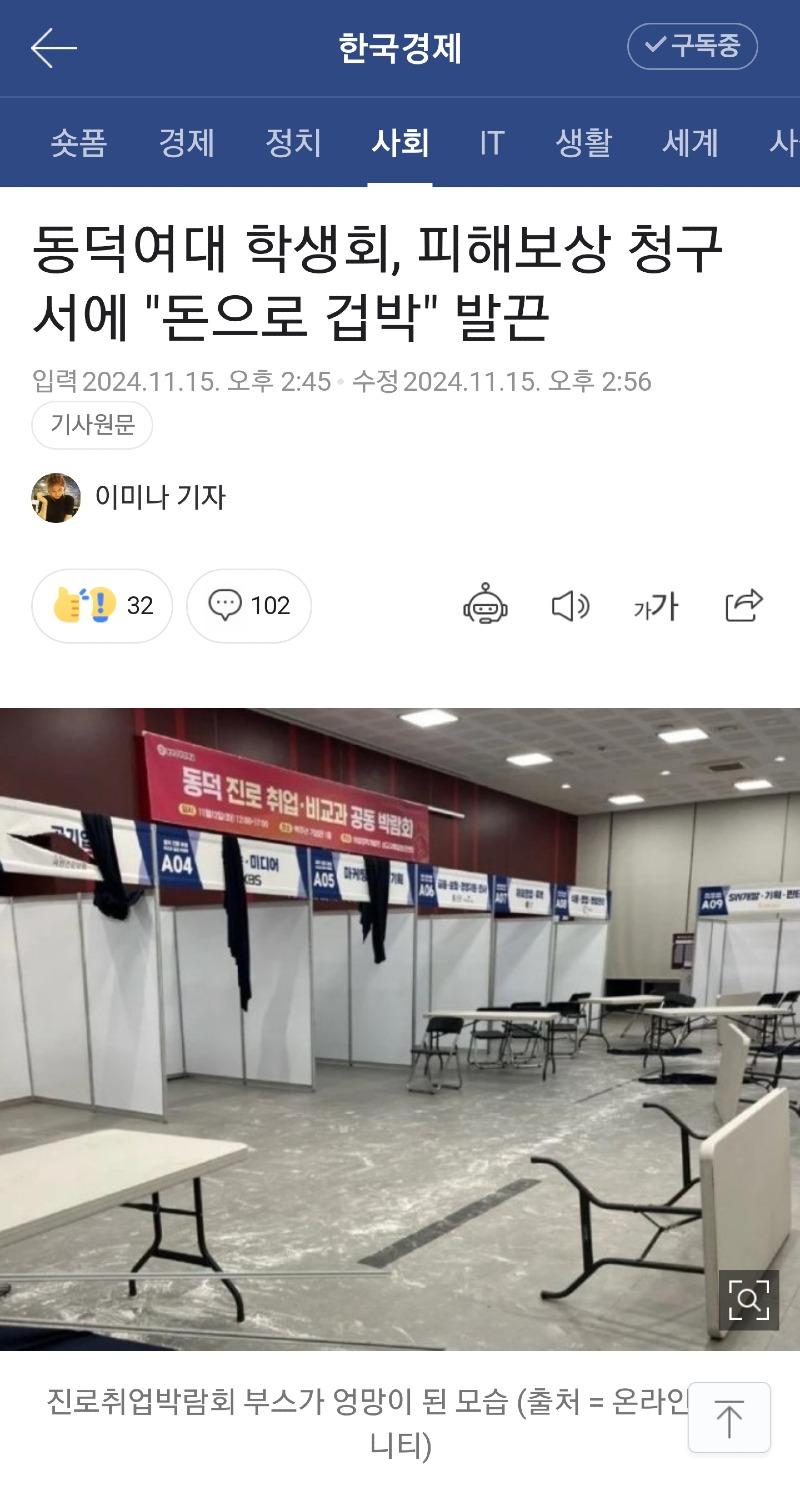Open the 102 comments
This screenshot has height=1495, width=800.
pos(249,605)
